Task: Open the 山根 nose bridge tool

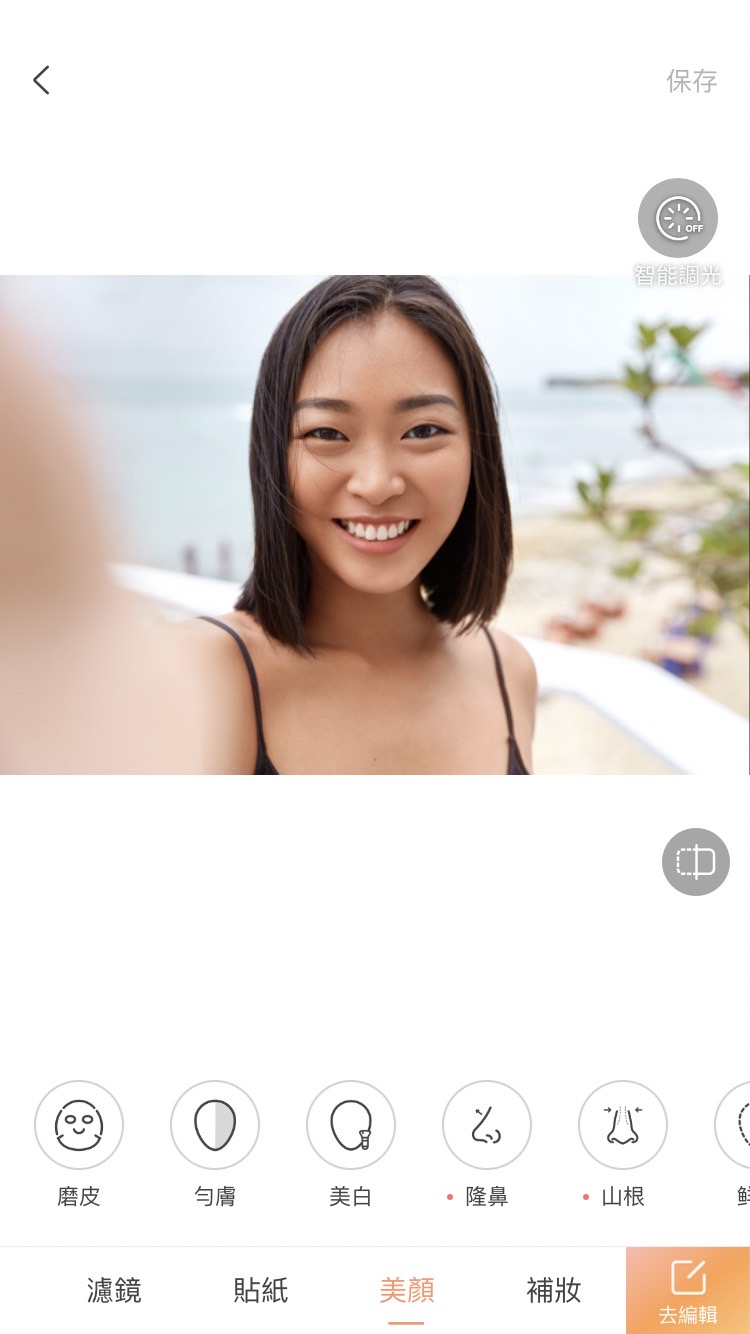Action: point(623,1125)
